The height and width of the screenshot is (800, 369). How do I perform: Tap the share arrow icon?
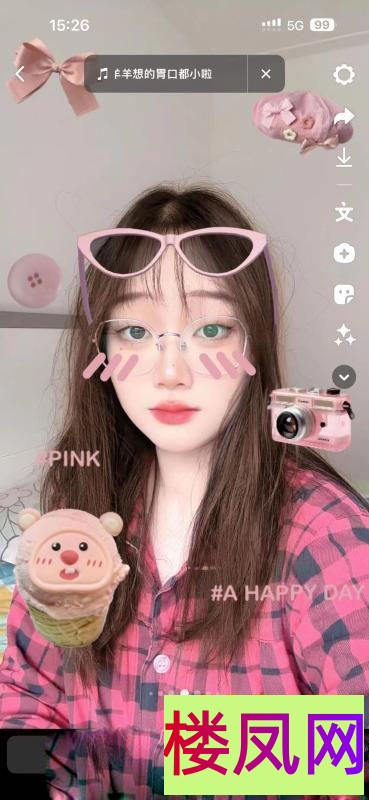(344, 117)
